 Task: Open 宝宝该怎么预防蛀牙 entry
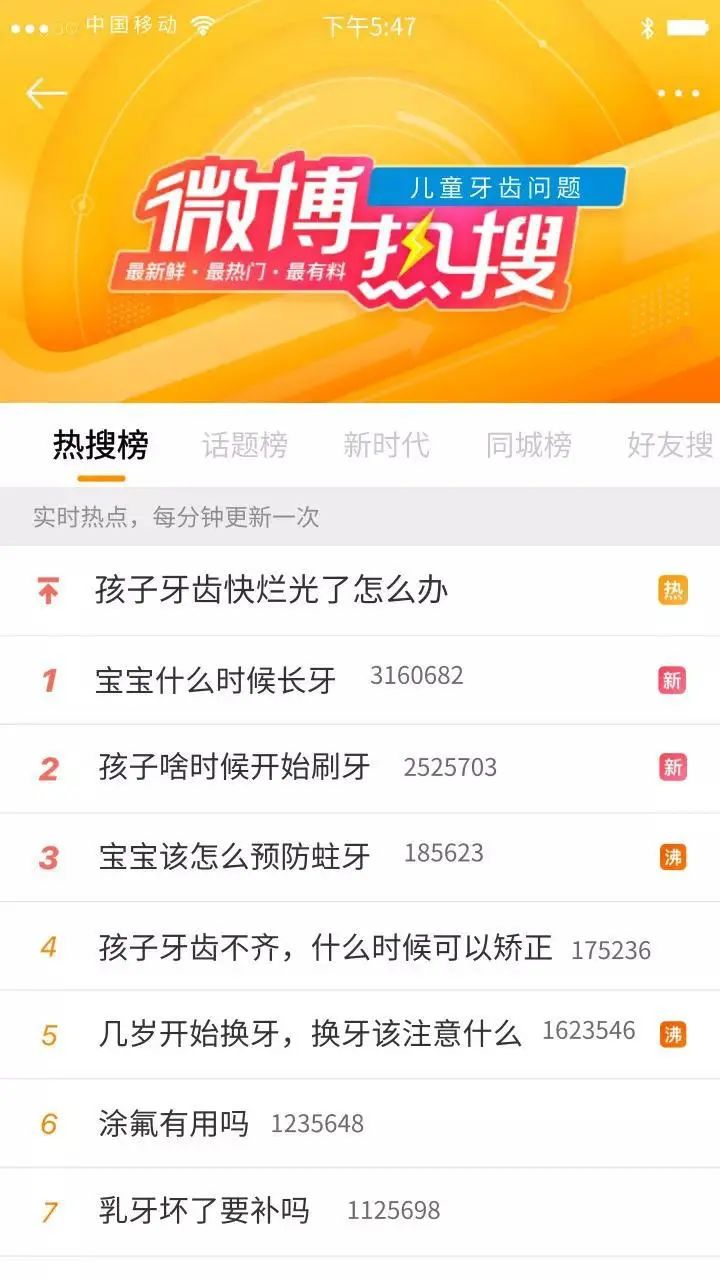234,856
